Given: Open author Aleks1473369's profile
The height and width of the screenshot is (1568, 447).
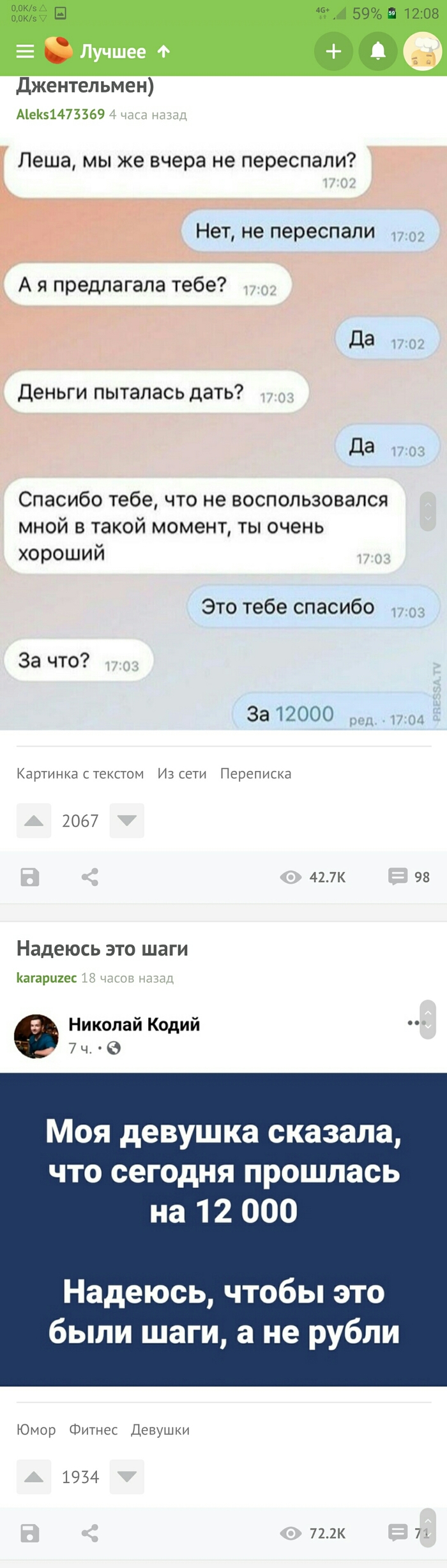Looking at the screenshot, I should coord(61,114).
